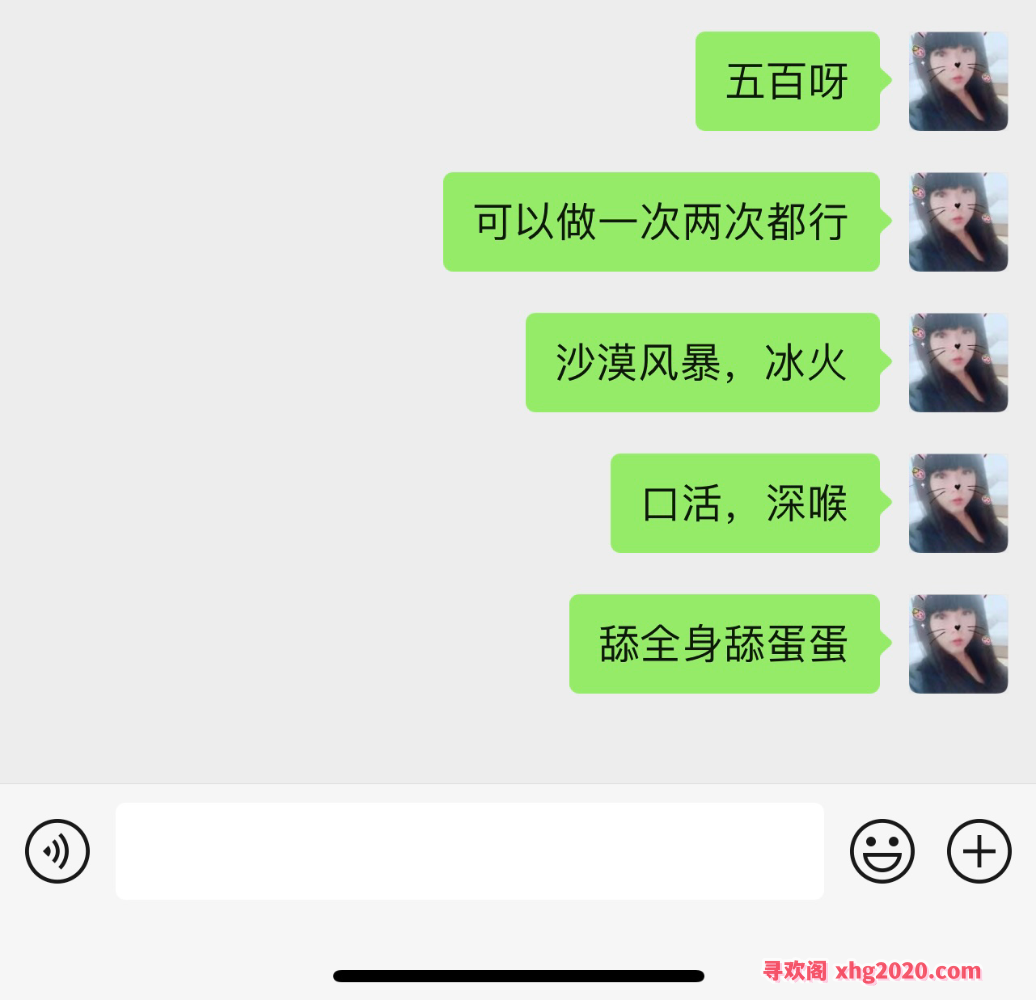This screenshot has width=1036, height=1000.
Task: Open the plus attachments menu
Action: [979, 851]
